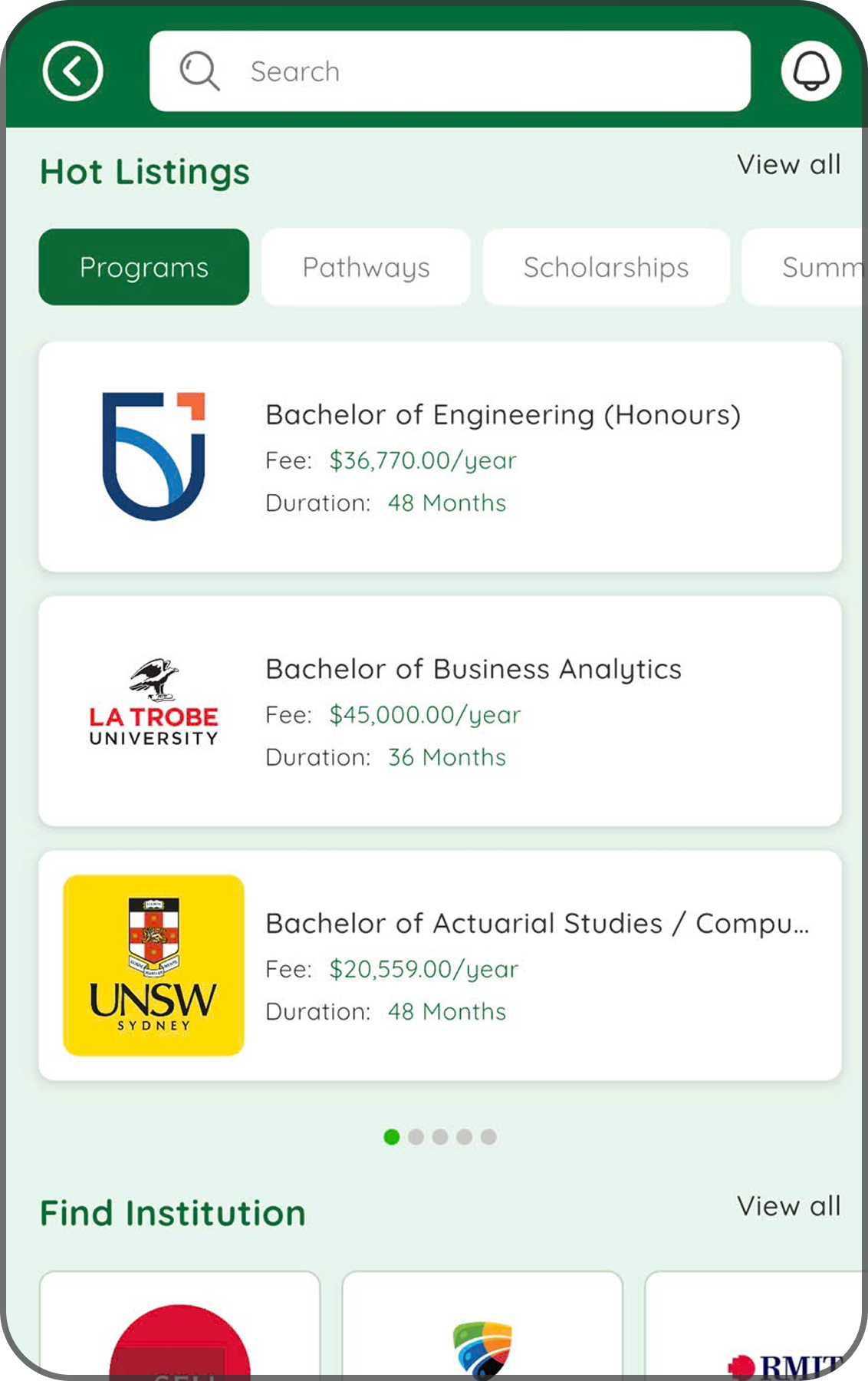Select the Programs tab
The width and height of the screenshot is (868, 1381).
click(144, 267)
